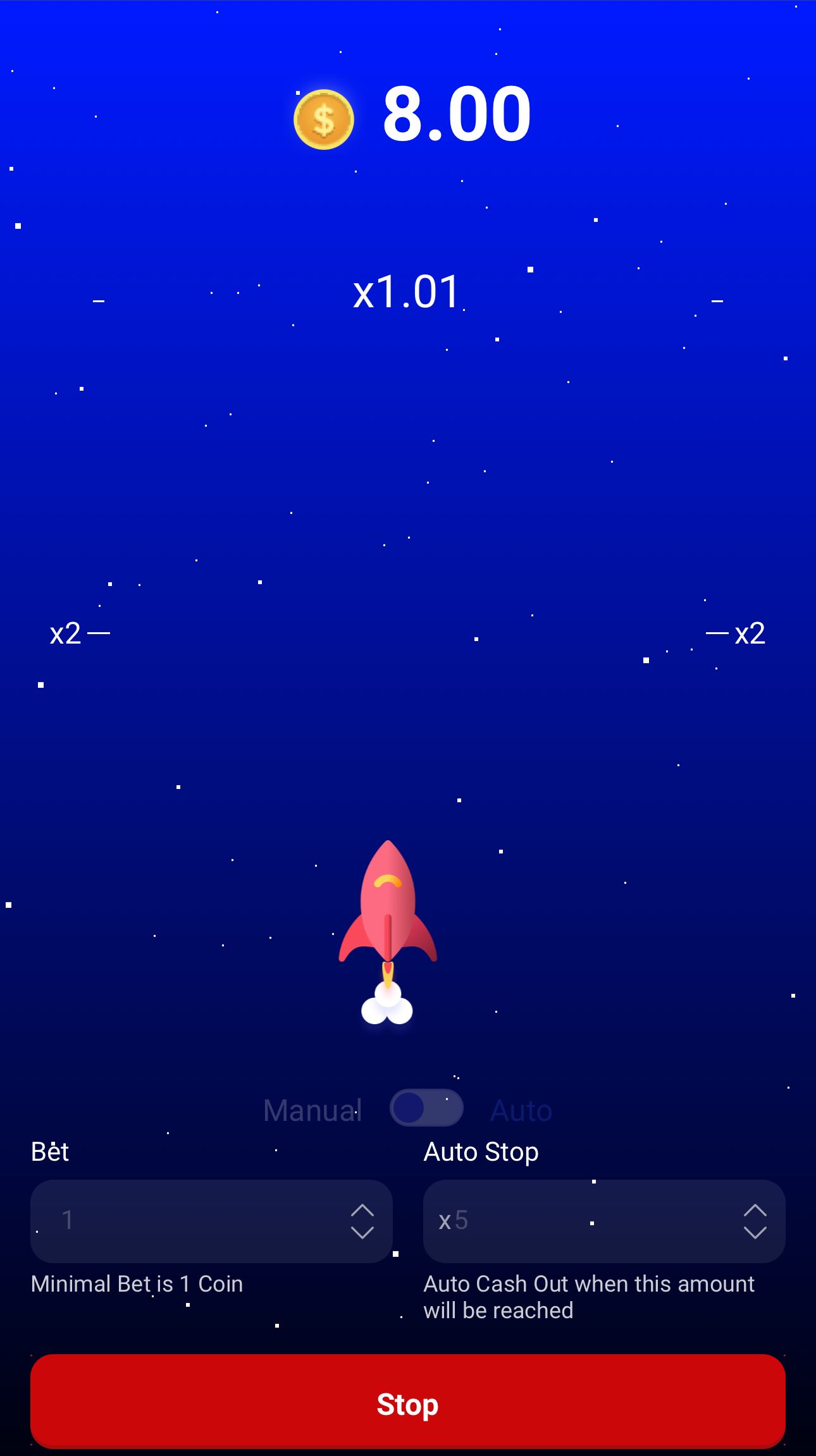Screen dimensions: 816x1456
Task: Click the 8.00 balance amount
Action: point(455,116)
